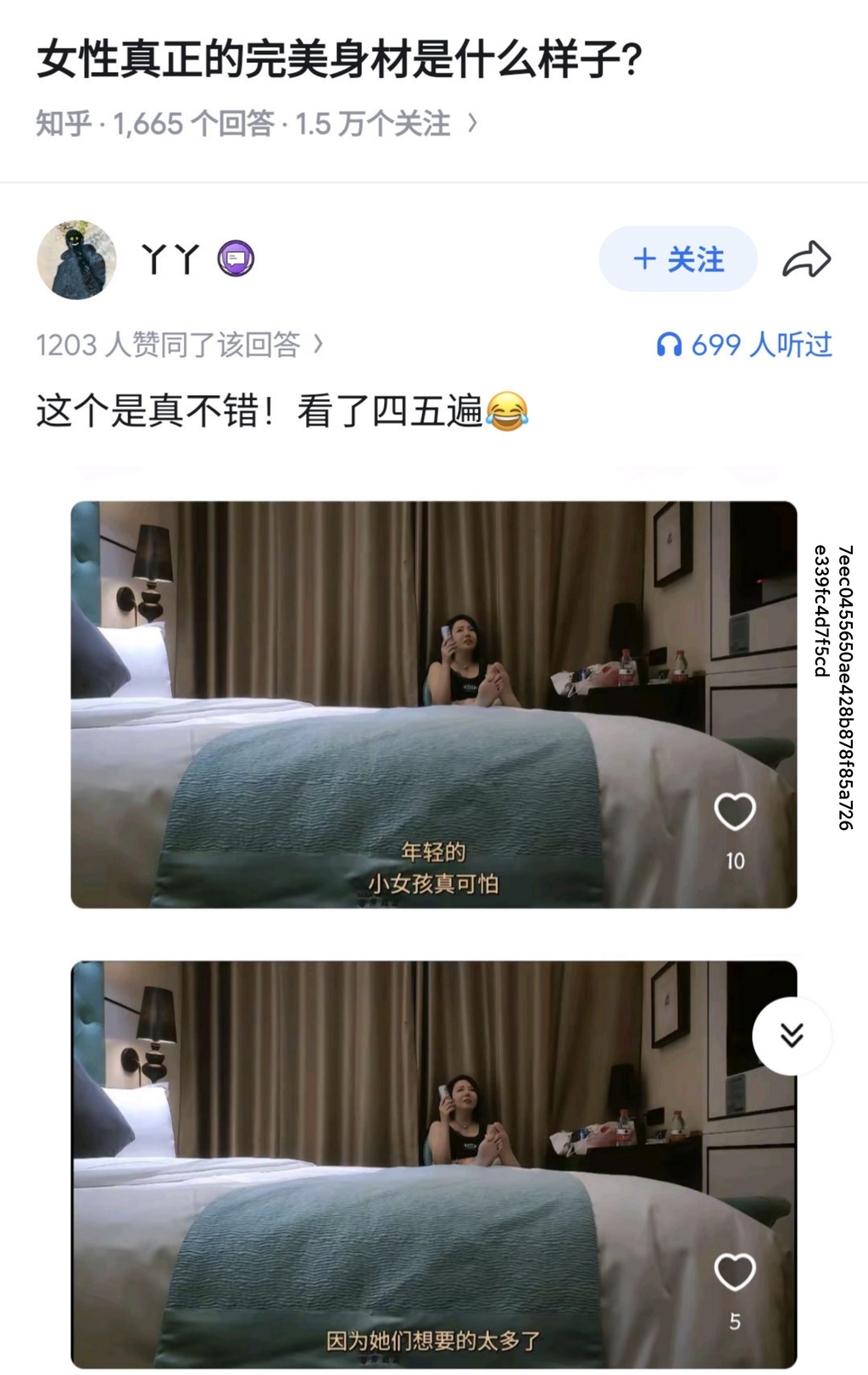Like the first image showing 10 likes
868x1375 pixels.
tap(734, 813)
